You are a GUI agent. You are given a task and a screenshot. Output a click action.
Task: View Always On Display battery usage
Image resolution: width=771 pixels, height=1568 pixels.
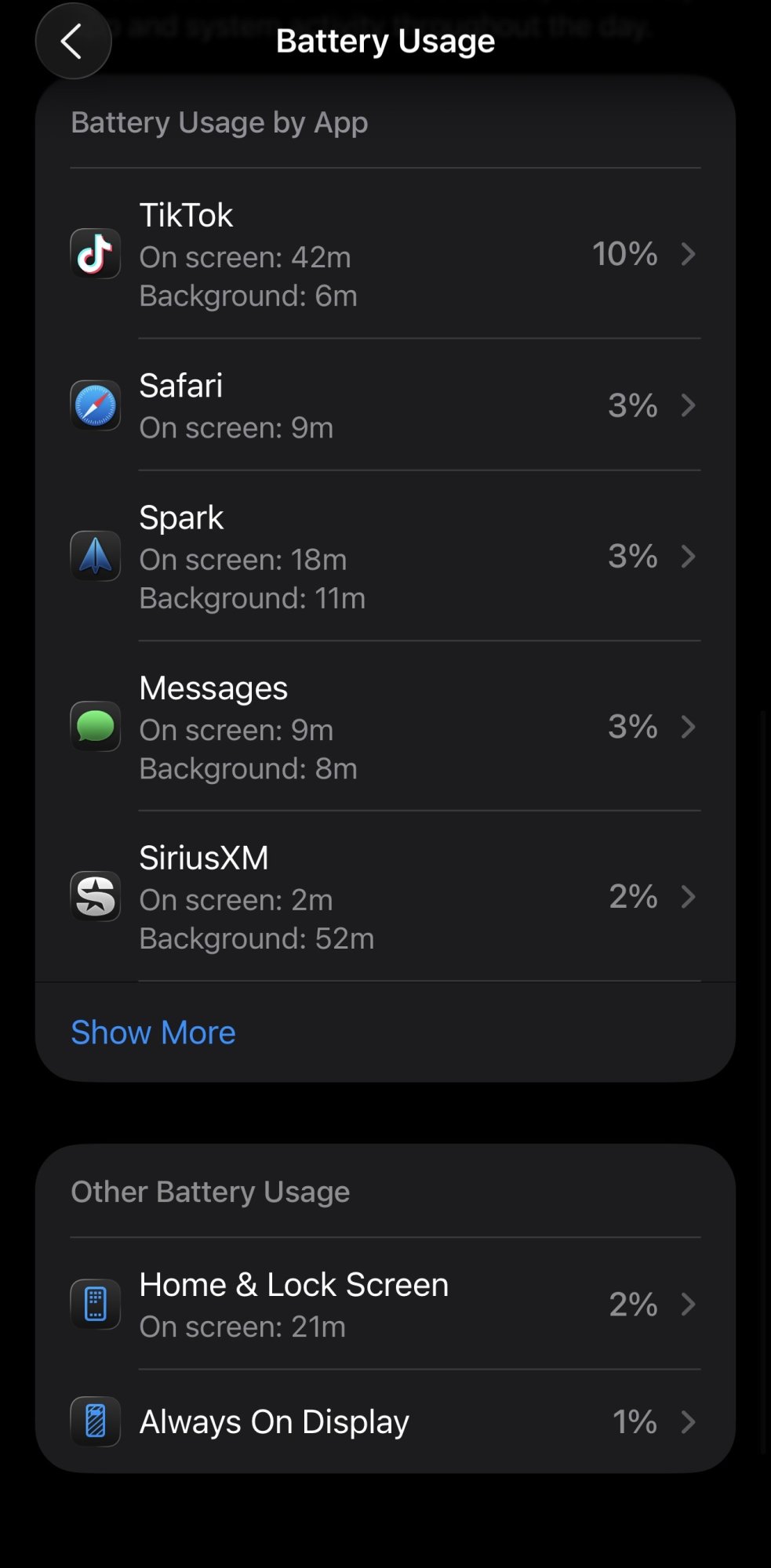coord(384,1421)
